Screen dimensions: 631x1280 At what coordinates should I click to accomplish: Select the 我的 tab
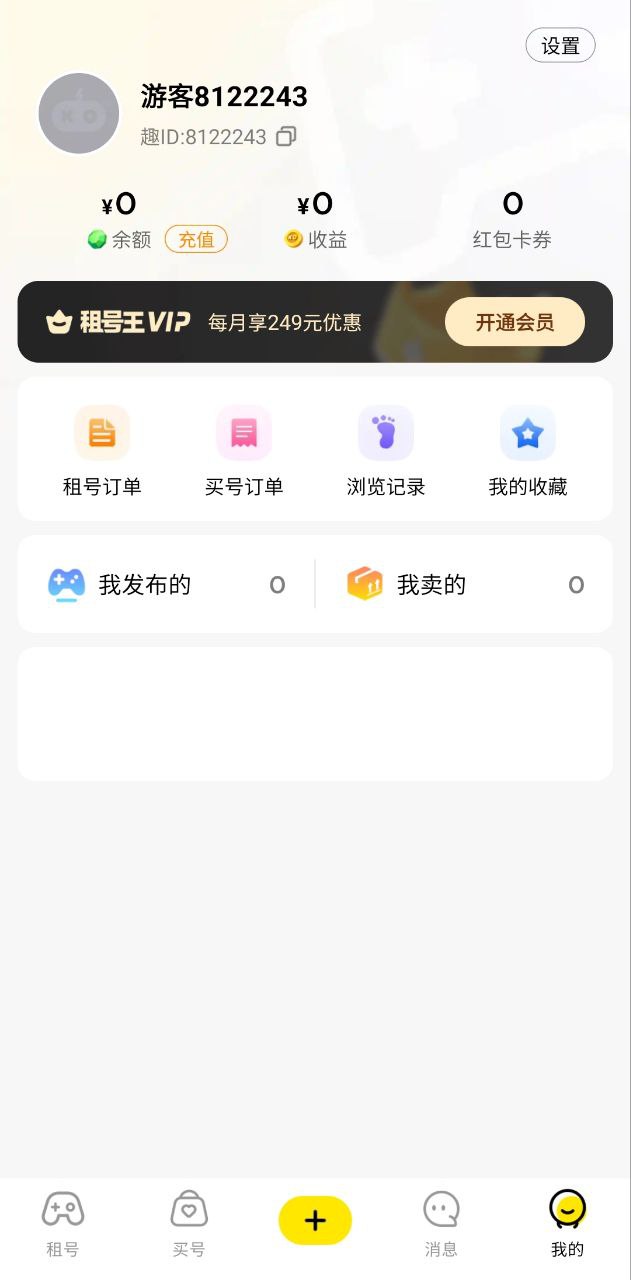tap(567, 1223)
